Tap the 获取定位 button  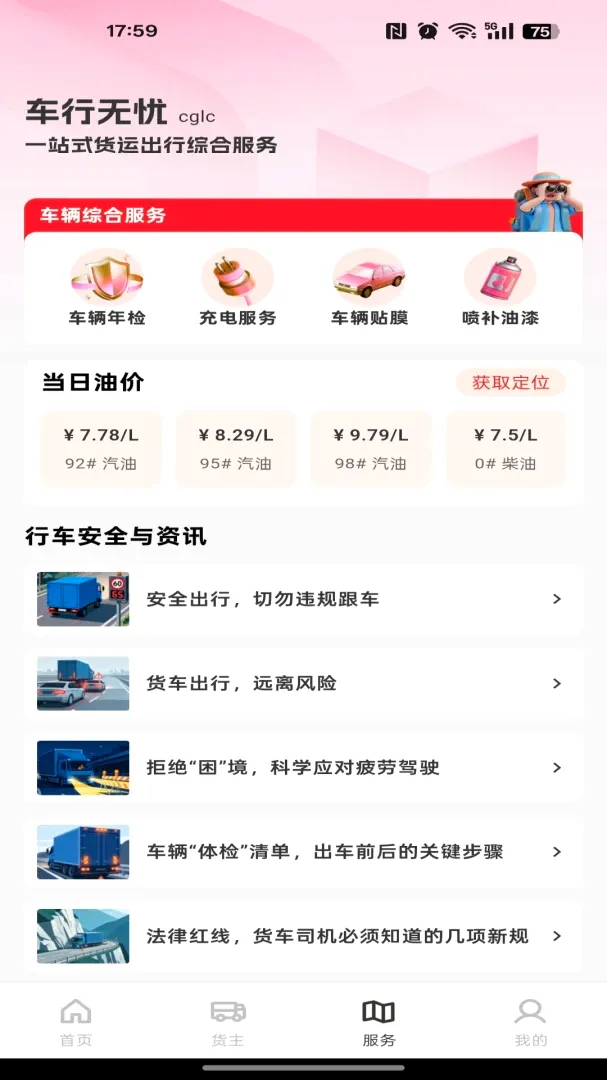click(511, 382)
